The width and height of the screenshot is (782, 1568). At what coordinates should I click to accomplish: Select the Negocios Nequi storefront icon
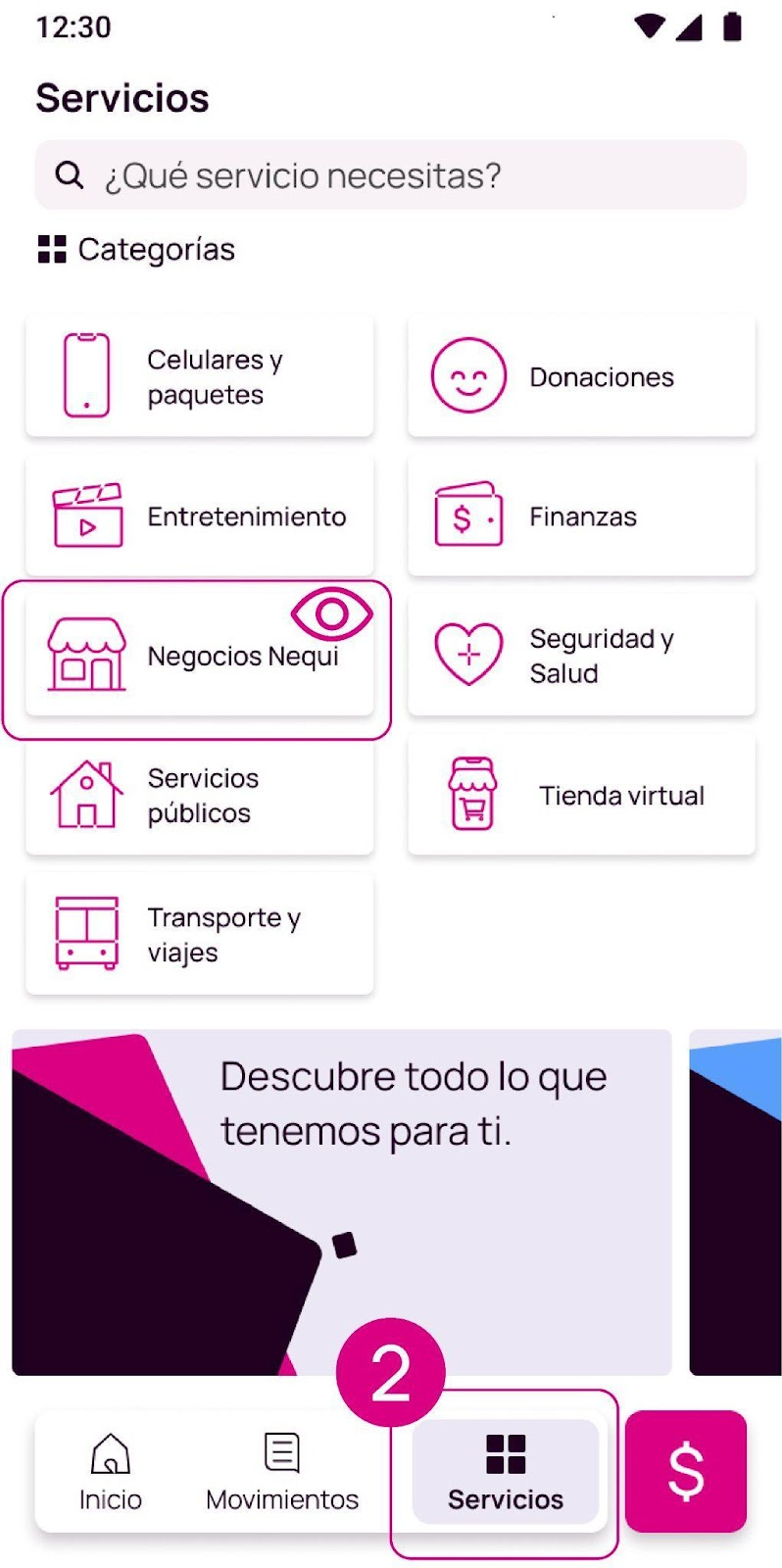85,655
